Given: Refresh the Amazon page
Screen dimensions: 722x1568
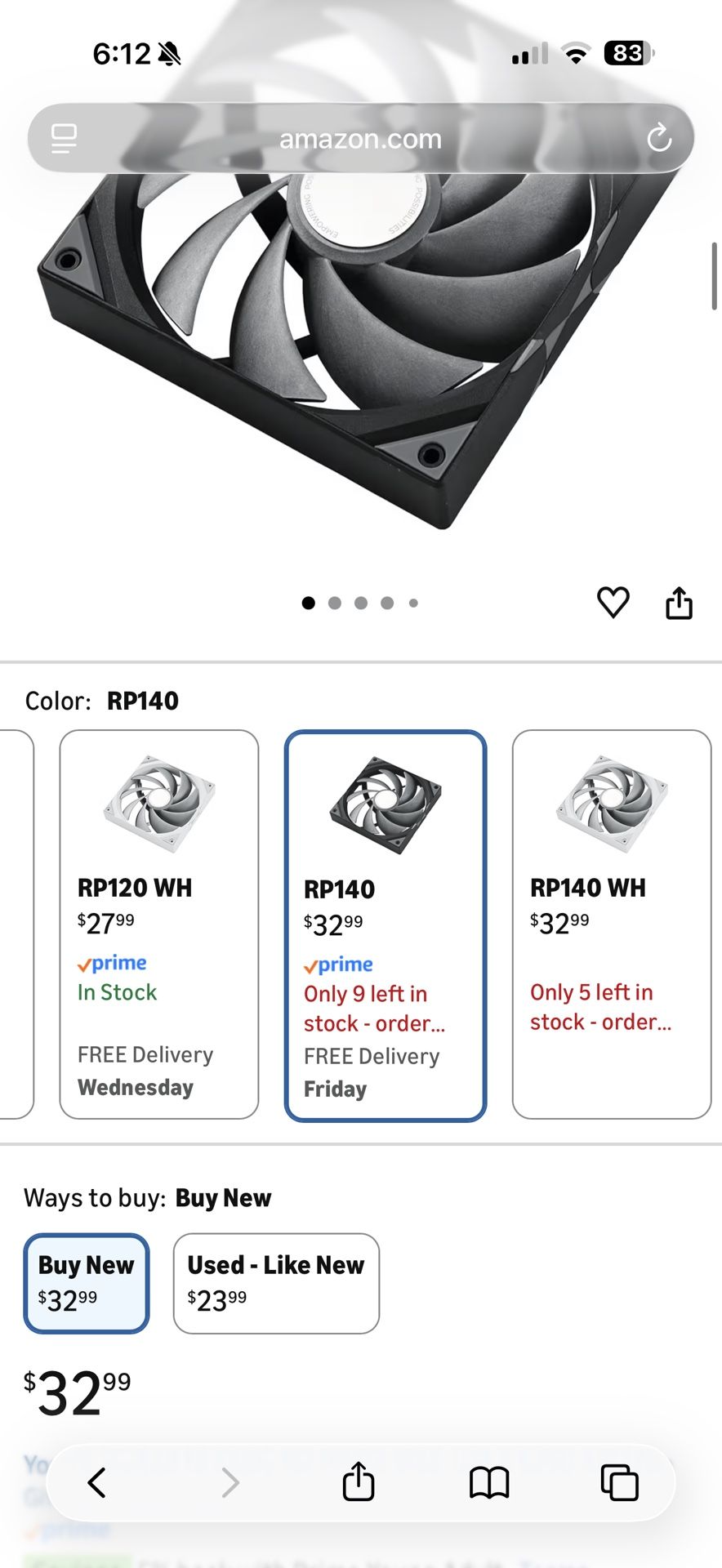Looking at the screenshot, I should (x=658, y=137).
